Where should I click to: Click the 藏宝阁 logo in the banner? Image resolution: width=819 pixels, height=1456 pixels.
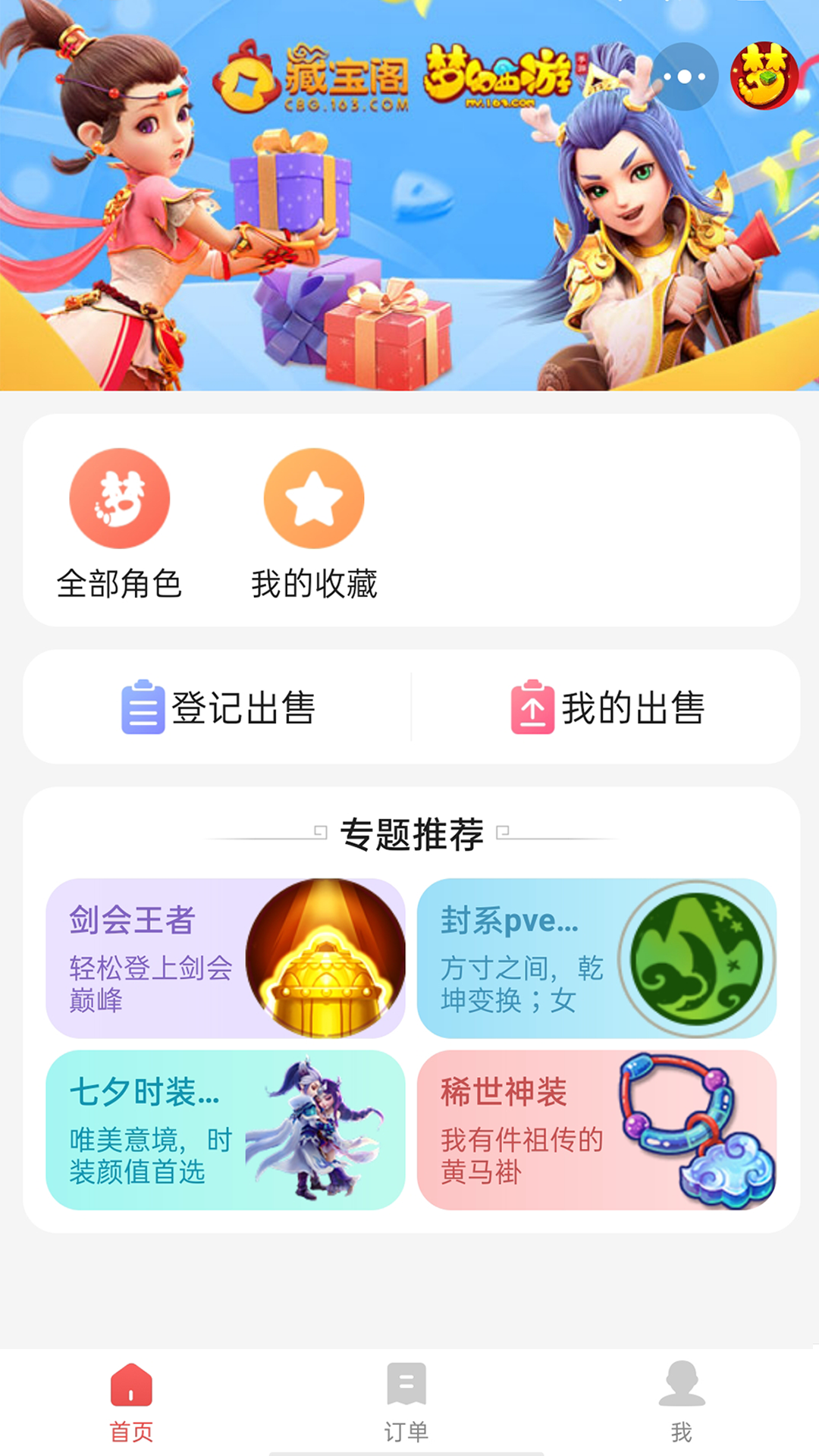(x=315, y=80)
